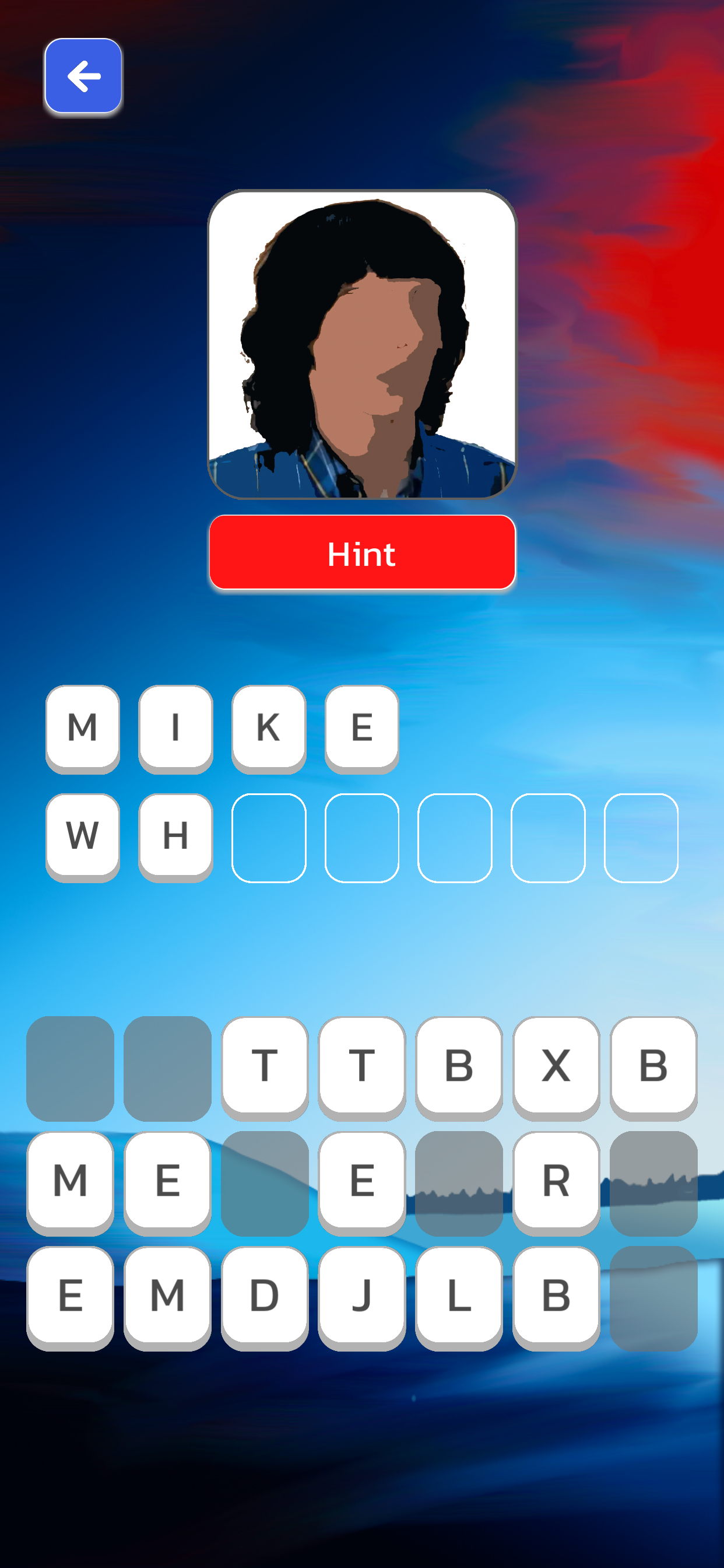Remove the placed W from the answer
Viewport: 724px width, 1568px height.
(83, 837)
